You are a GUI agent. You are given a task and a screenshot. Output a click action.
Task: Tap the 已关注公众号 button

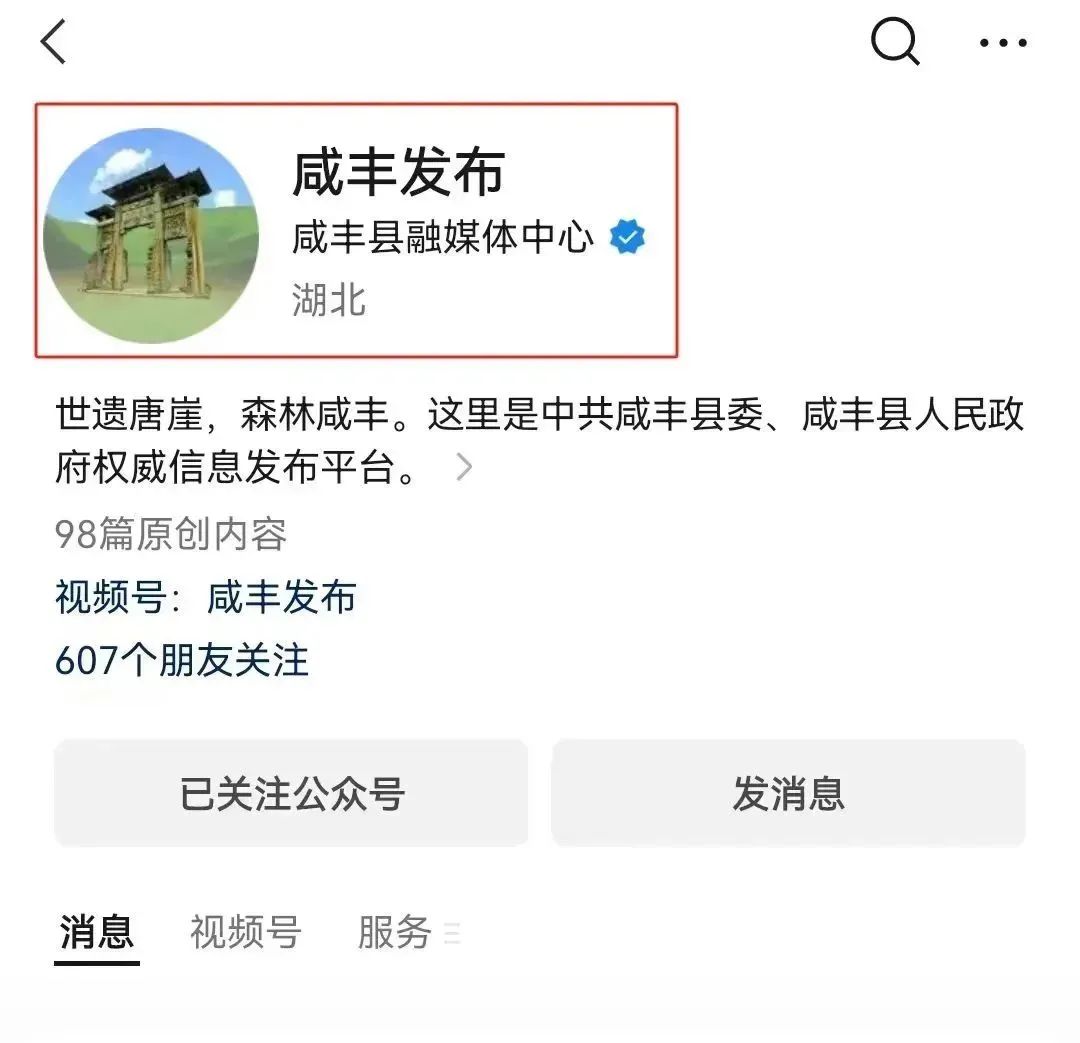291,794
